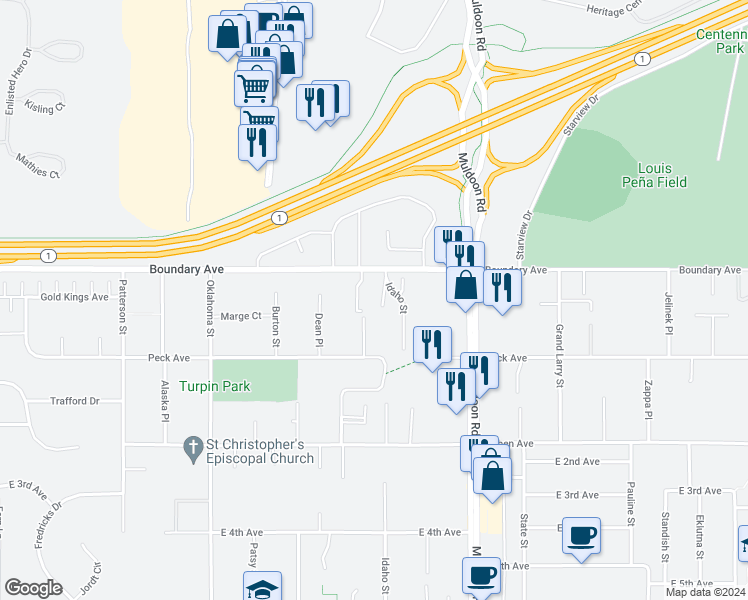748x600 pixels.
Task: Tap the restaurant marker right of Boundary Ave bag
Action: click(502, 288)
